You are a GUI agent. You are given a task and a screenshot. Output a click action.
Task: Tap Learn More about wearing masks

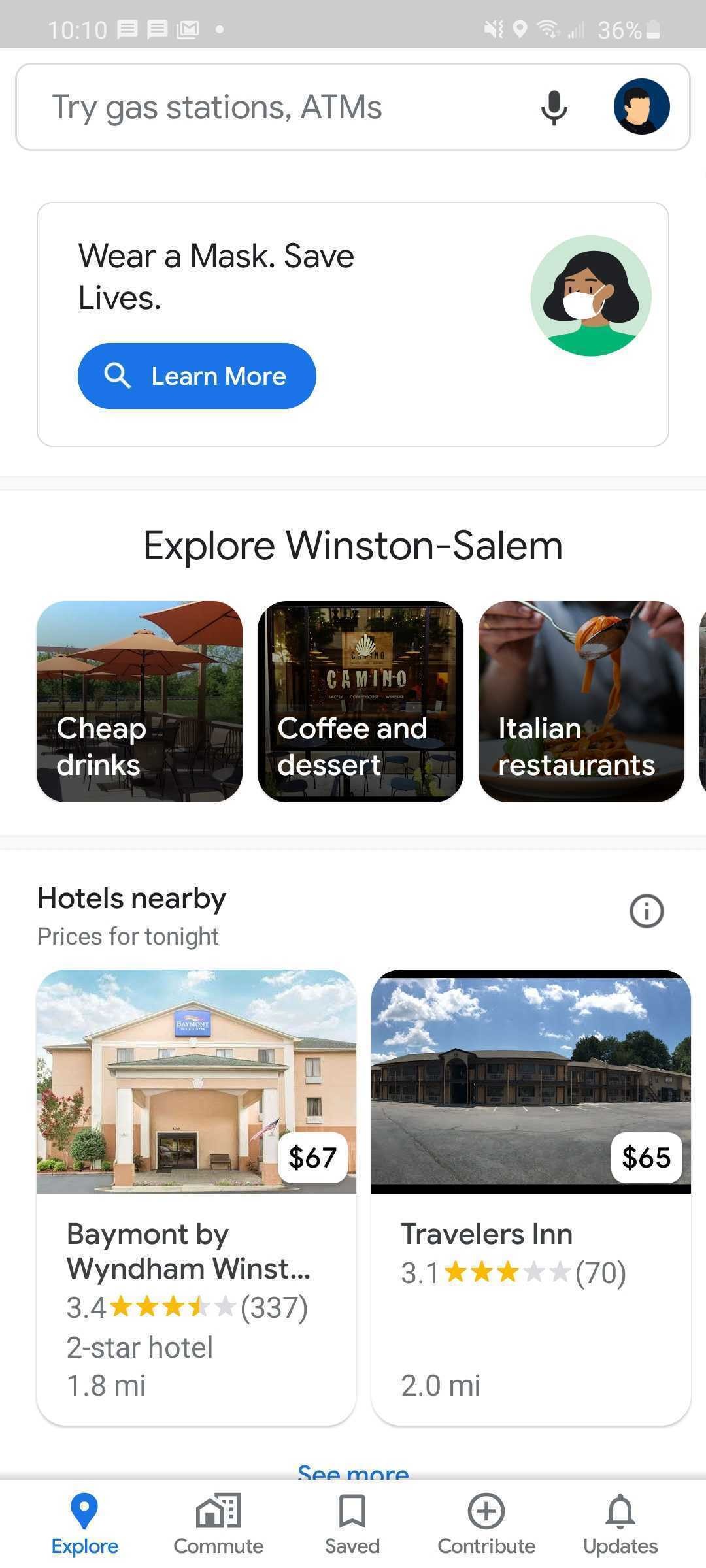pos(197,376)
